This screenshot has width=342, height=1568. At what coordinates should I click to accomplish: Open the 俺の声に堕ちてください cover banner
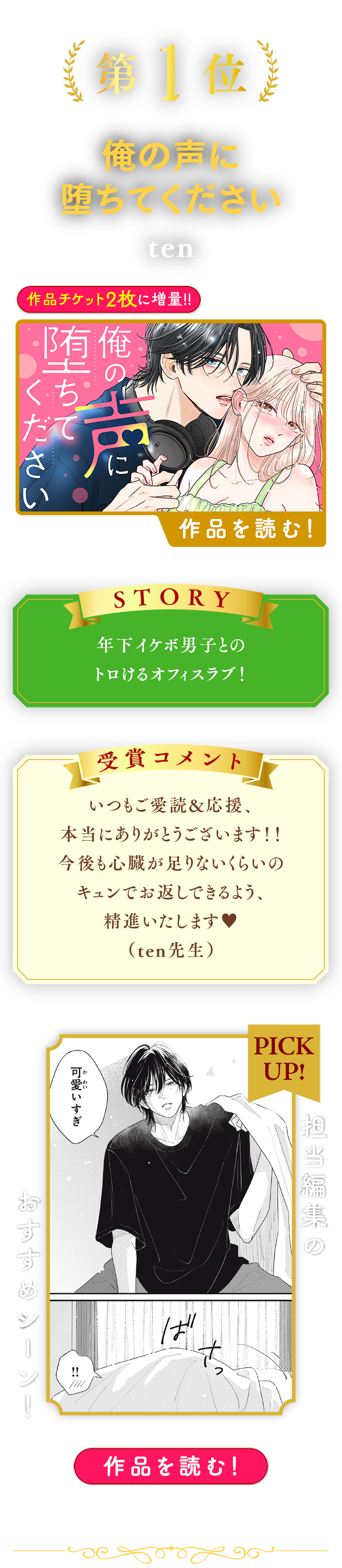(171, 417)
